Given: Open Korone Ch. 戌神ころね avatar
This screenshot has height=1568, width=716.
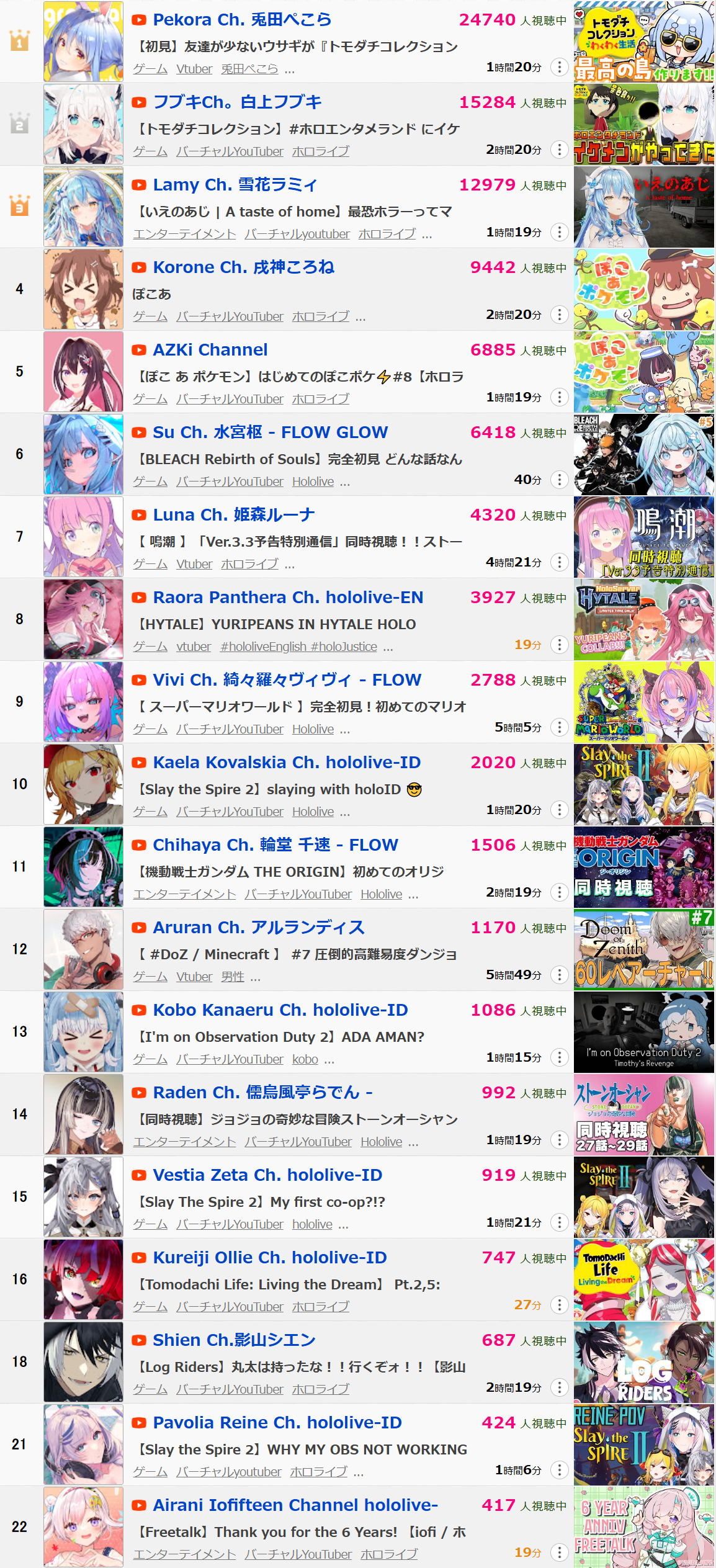Looking at the screenshot, I should click(83, 289).
